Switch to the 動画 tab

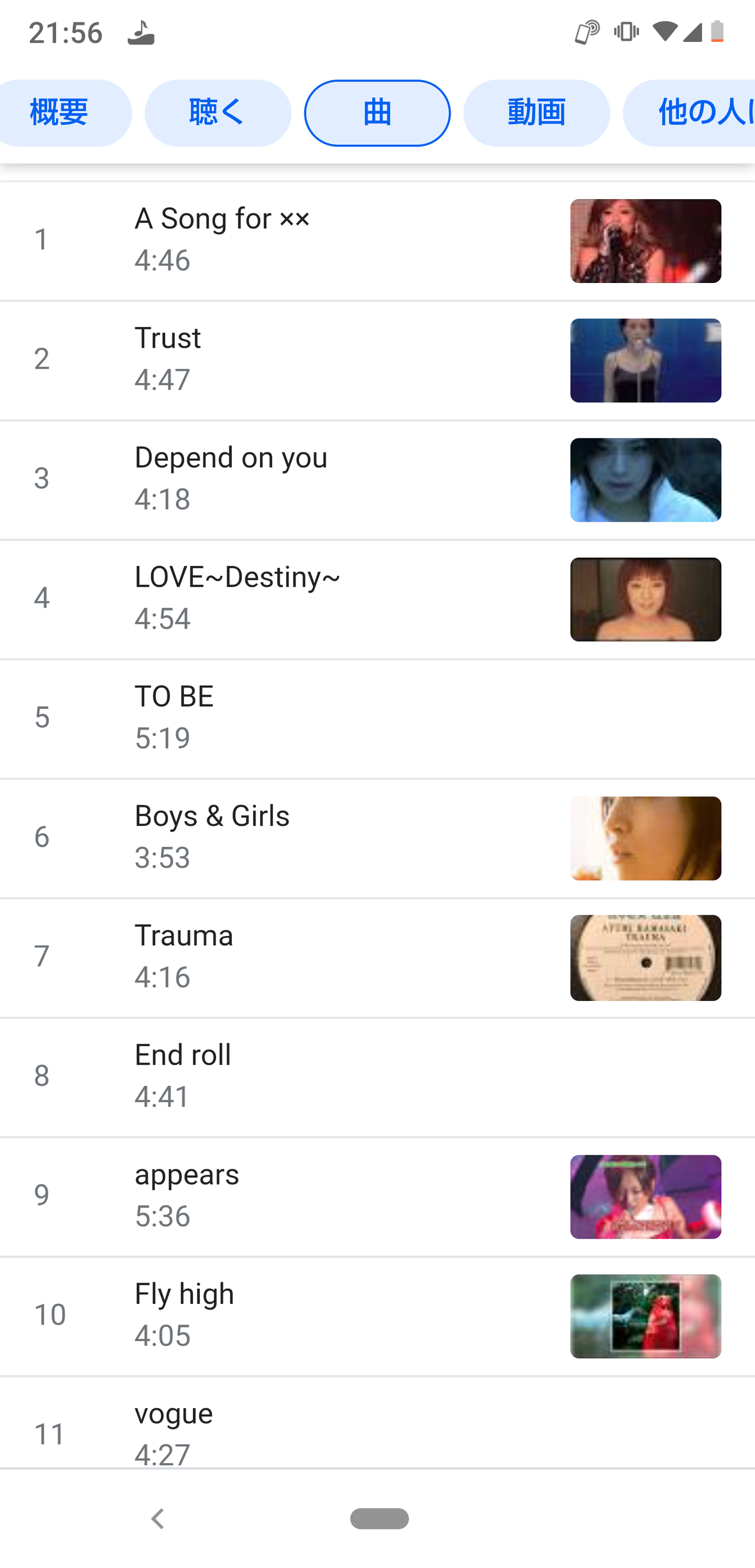536,113
